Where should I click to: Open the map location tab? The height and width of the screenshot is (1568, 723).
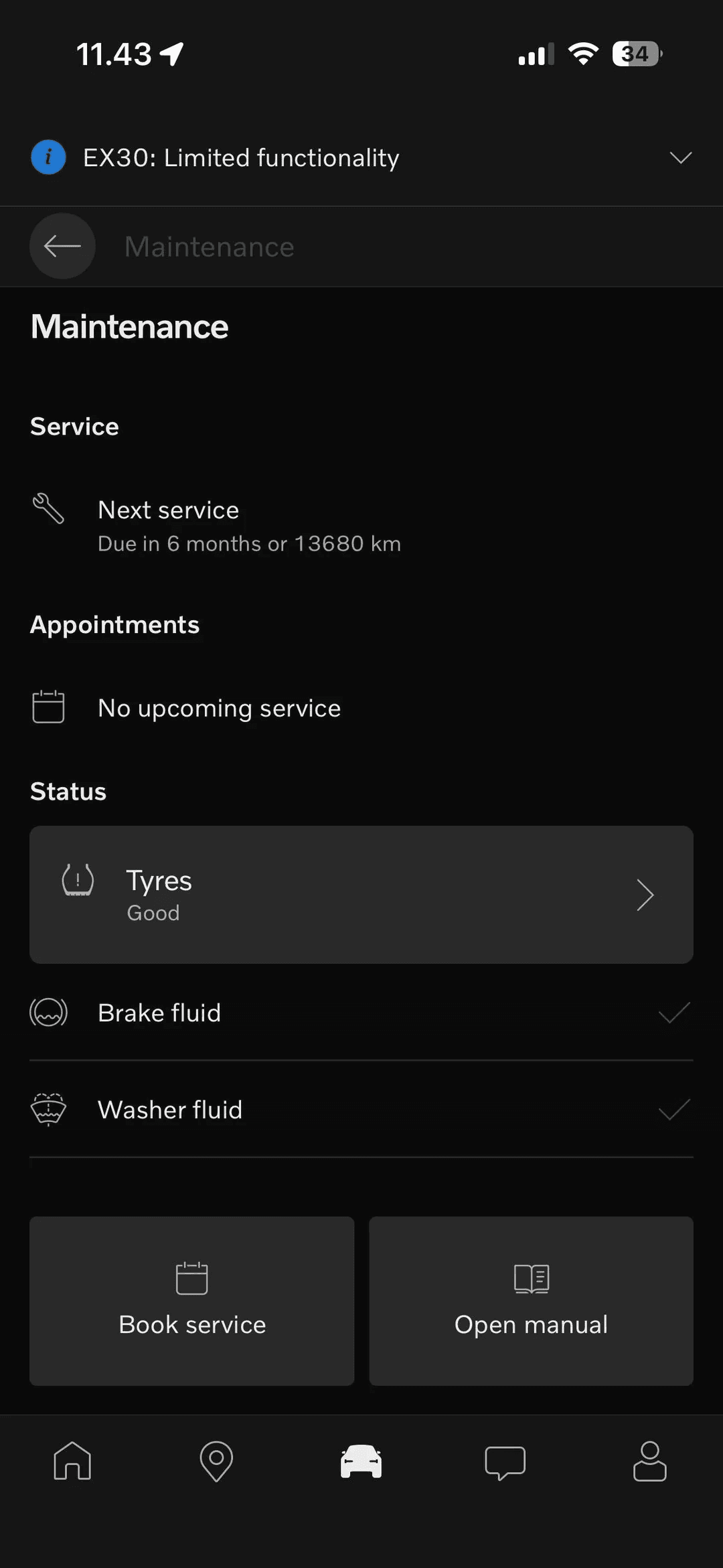(216, 1460)
